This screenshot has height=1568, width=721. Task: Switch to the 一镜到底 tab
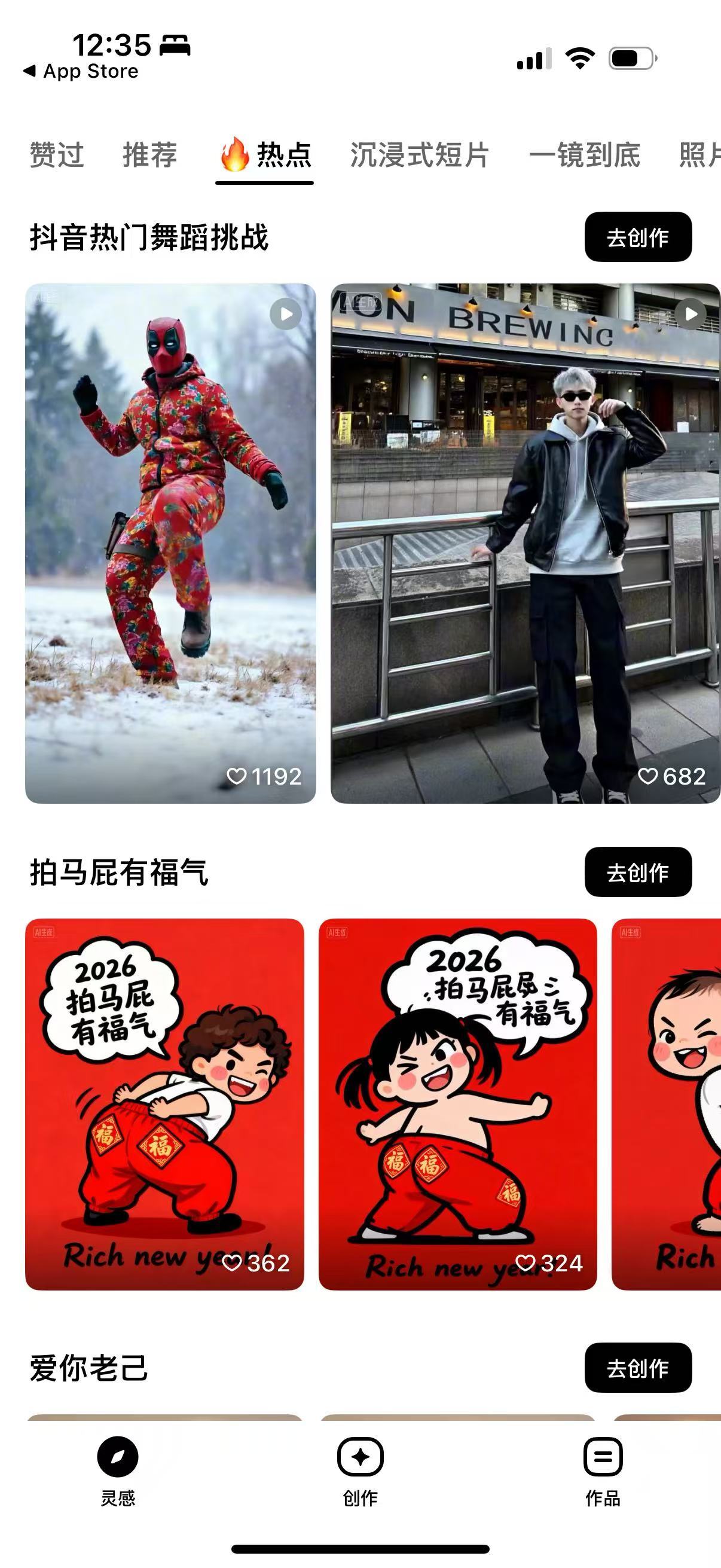click(584, 155)
